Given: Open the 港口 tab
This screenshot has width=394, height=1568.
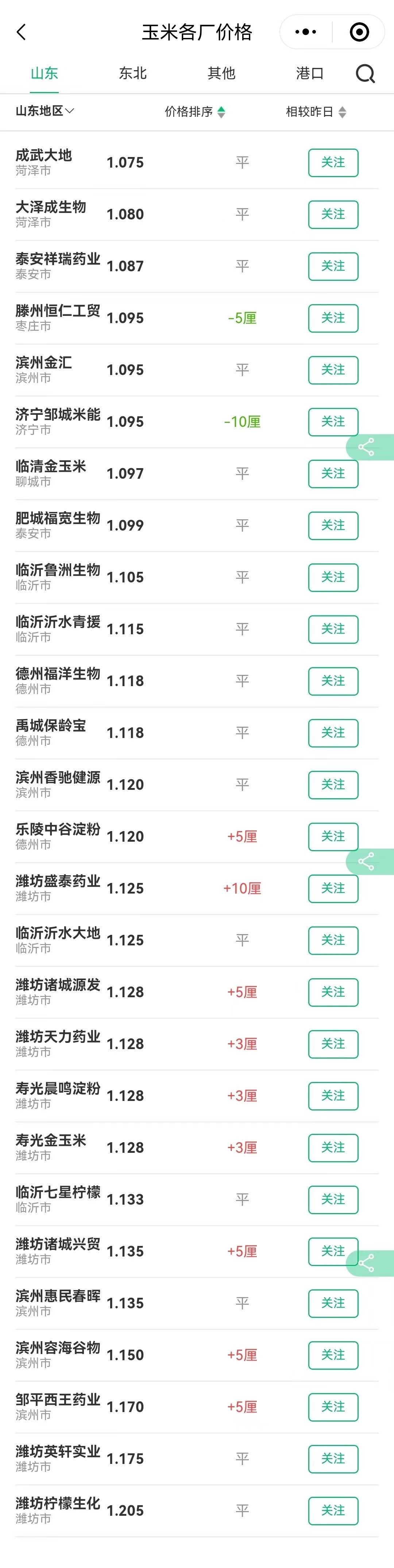Looking at the screenshot, I should [309, 74].
